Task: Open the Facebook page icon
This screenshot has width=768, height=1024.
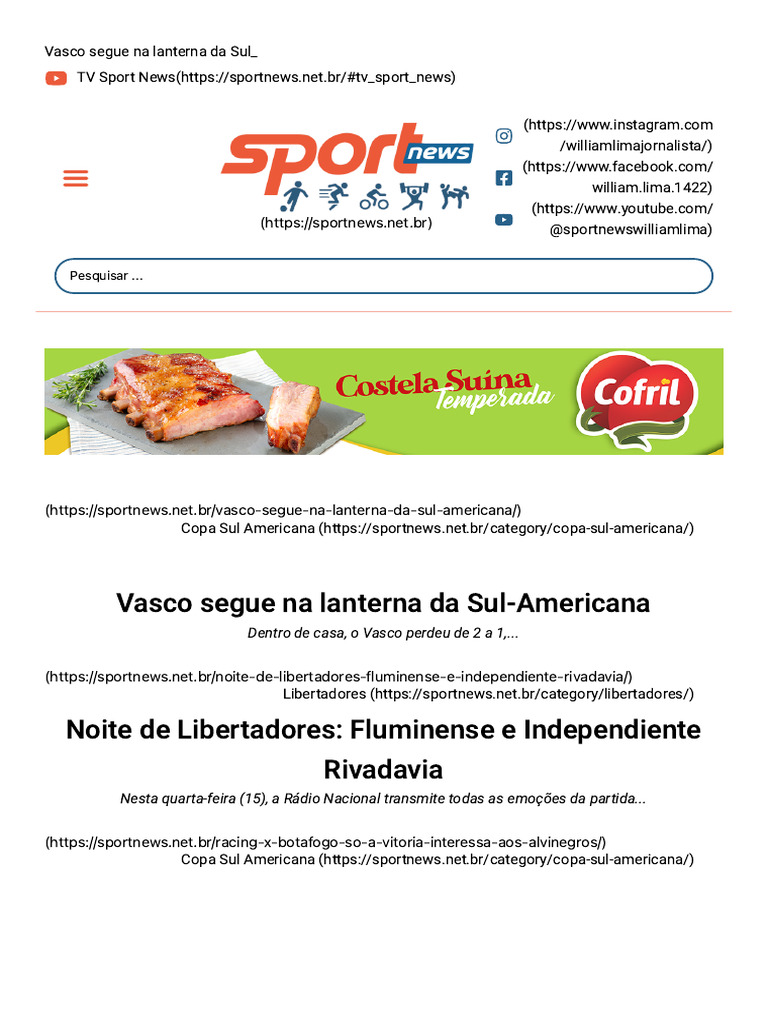Action: pos(504,178)
